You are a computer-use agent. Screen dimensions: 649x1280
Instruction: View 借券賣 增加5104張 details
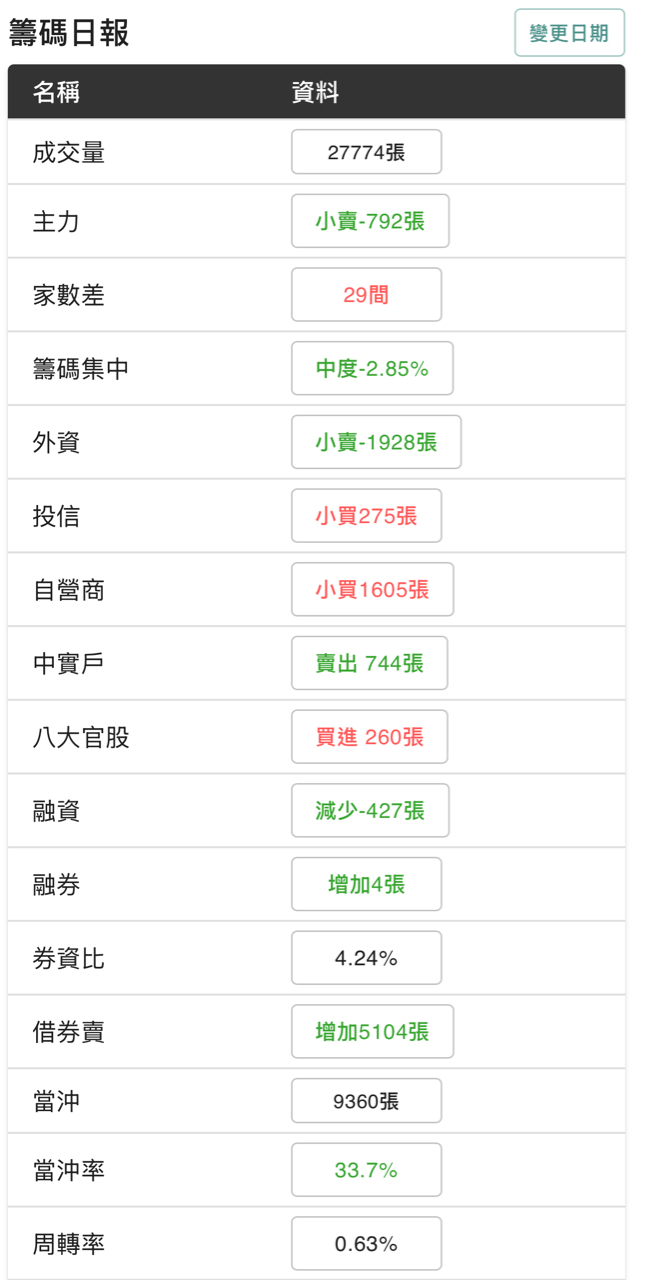point(372,1032)
